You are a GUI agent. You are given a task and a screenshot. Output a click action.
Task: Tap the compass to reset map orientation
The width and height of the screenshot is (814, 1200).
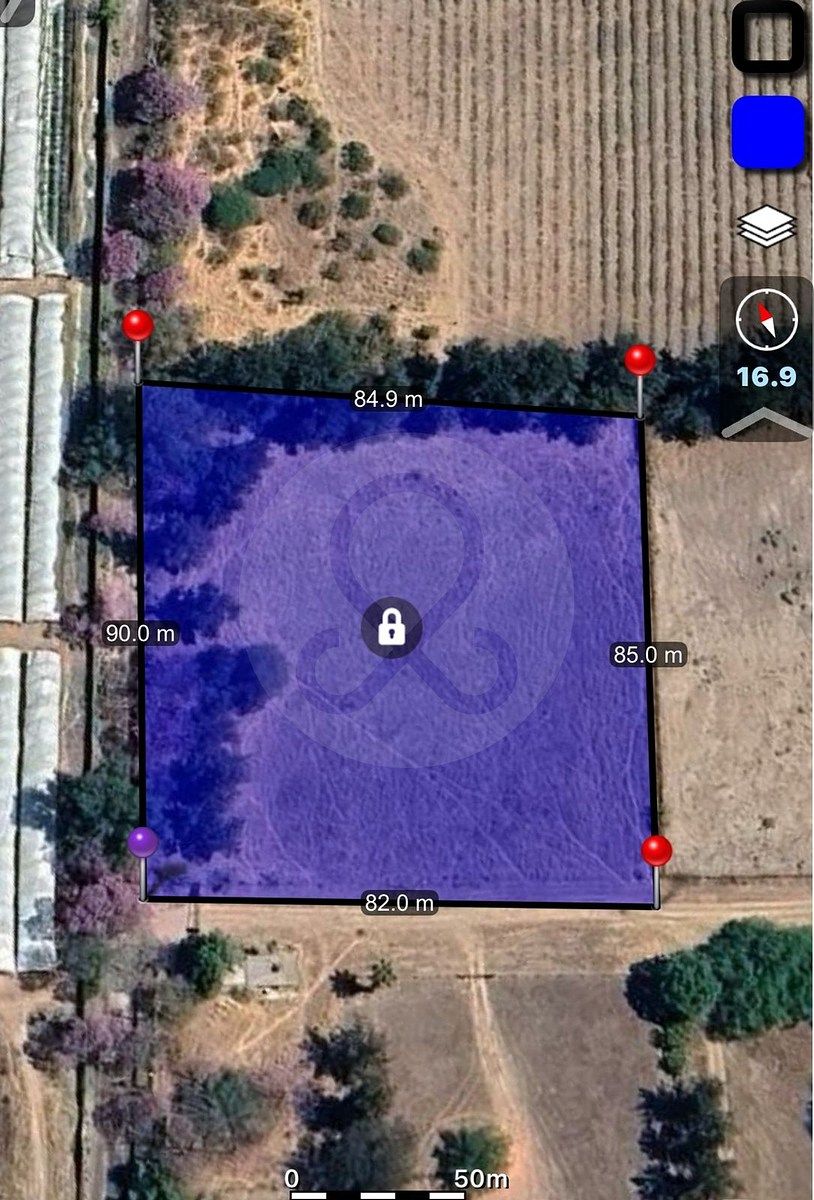click(x=767, y=321)
